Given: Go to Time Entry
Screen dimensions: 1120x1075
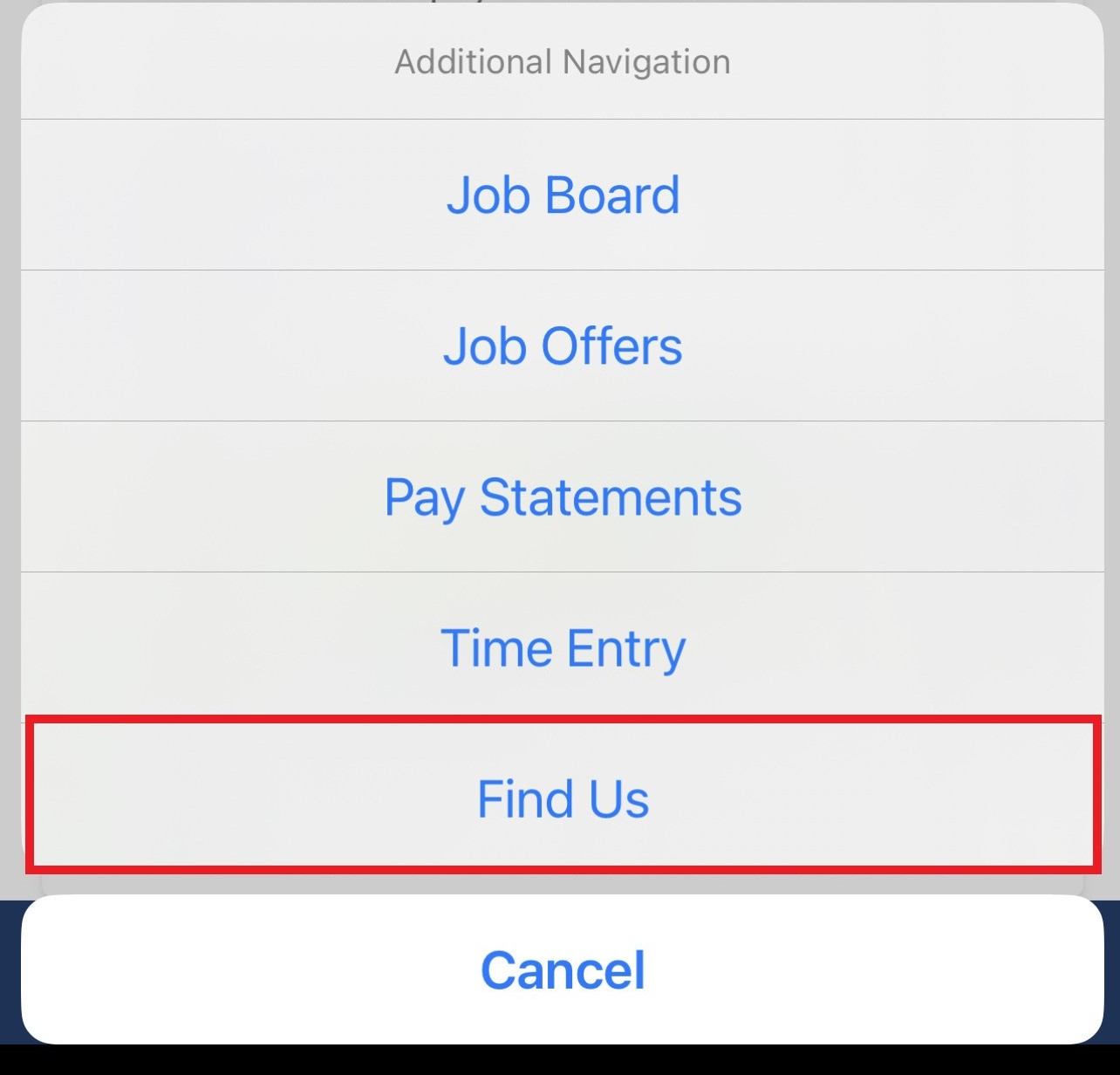Looking at the screenshot, I should pos(563,648).
